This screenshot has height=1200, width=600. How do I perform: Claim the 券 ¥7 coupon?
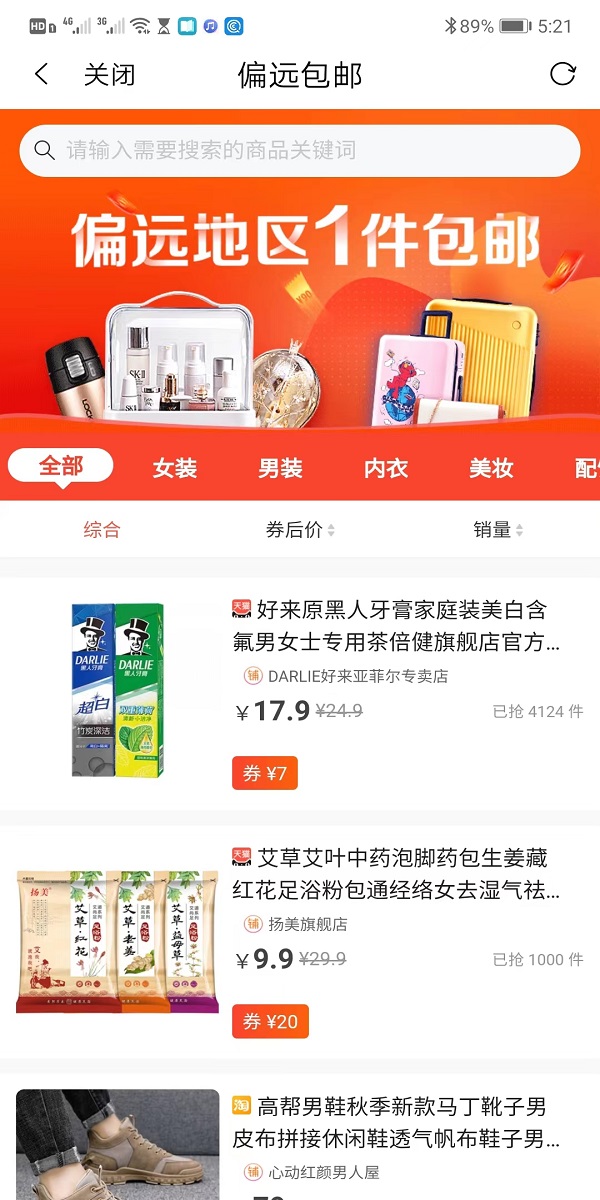click(265, 773)
